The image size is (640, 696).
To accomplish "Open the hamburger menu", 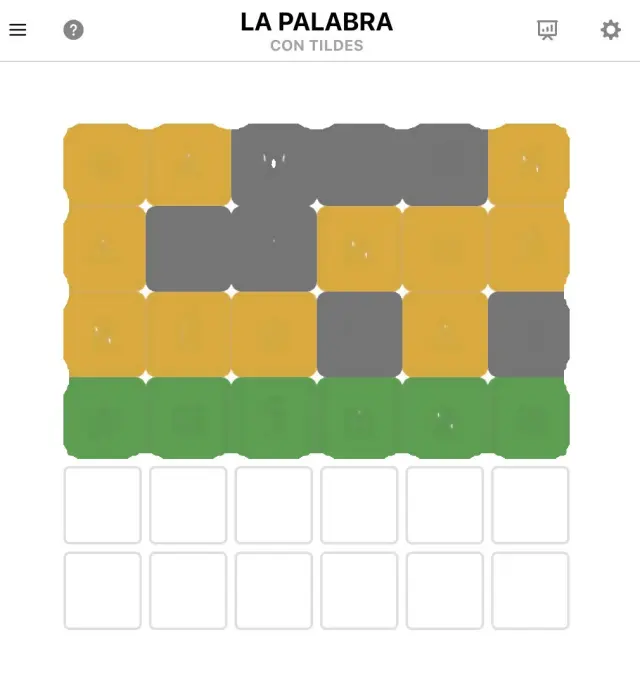I will pyautogui.click(x=17, y=30).
